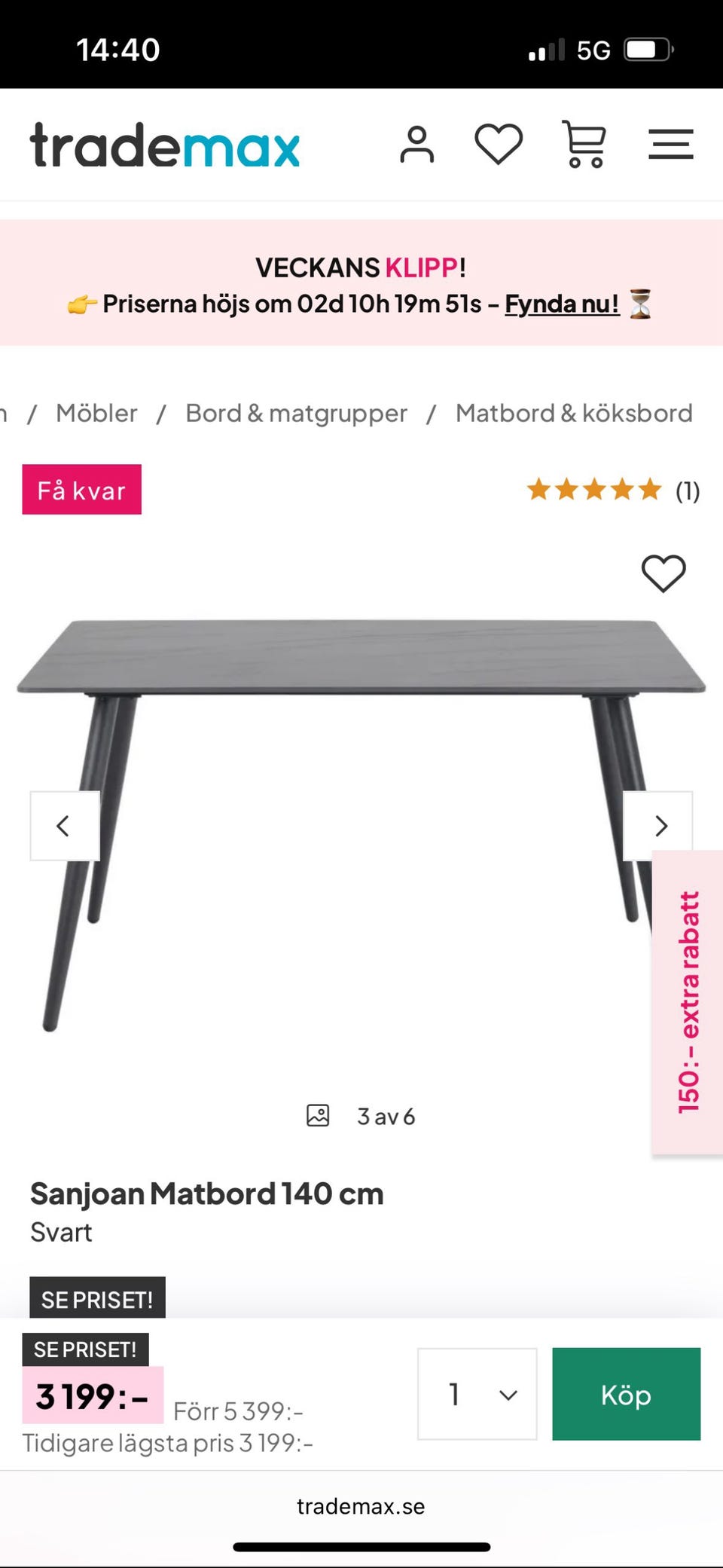Open the 150:- extra rabatt side tab
Viewport: 723px width, 1568px height.
pyautogui.click(x=688, y=1002)
